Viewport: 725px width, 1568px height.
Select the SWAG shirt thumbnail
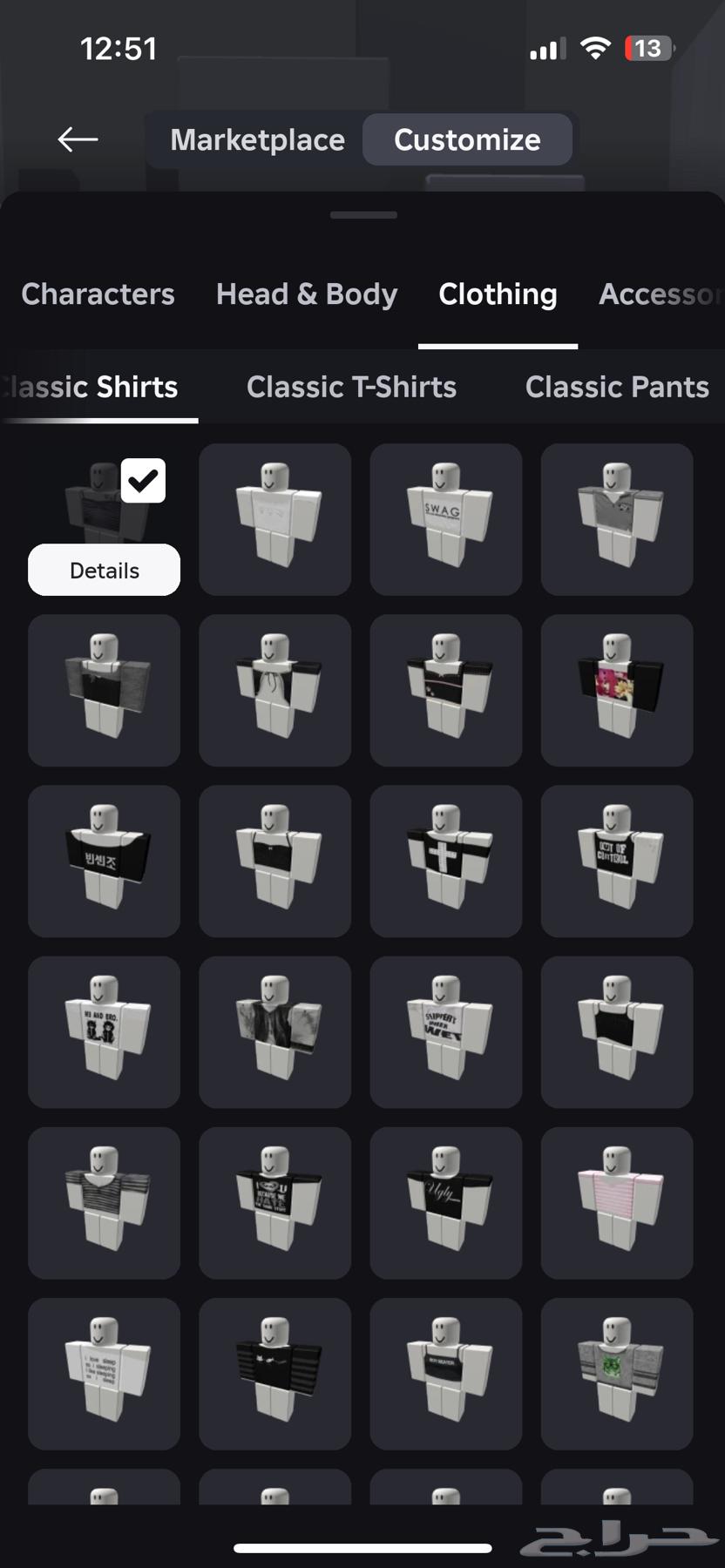click(x=445, y=519)
